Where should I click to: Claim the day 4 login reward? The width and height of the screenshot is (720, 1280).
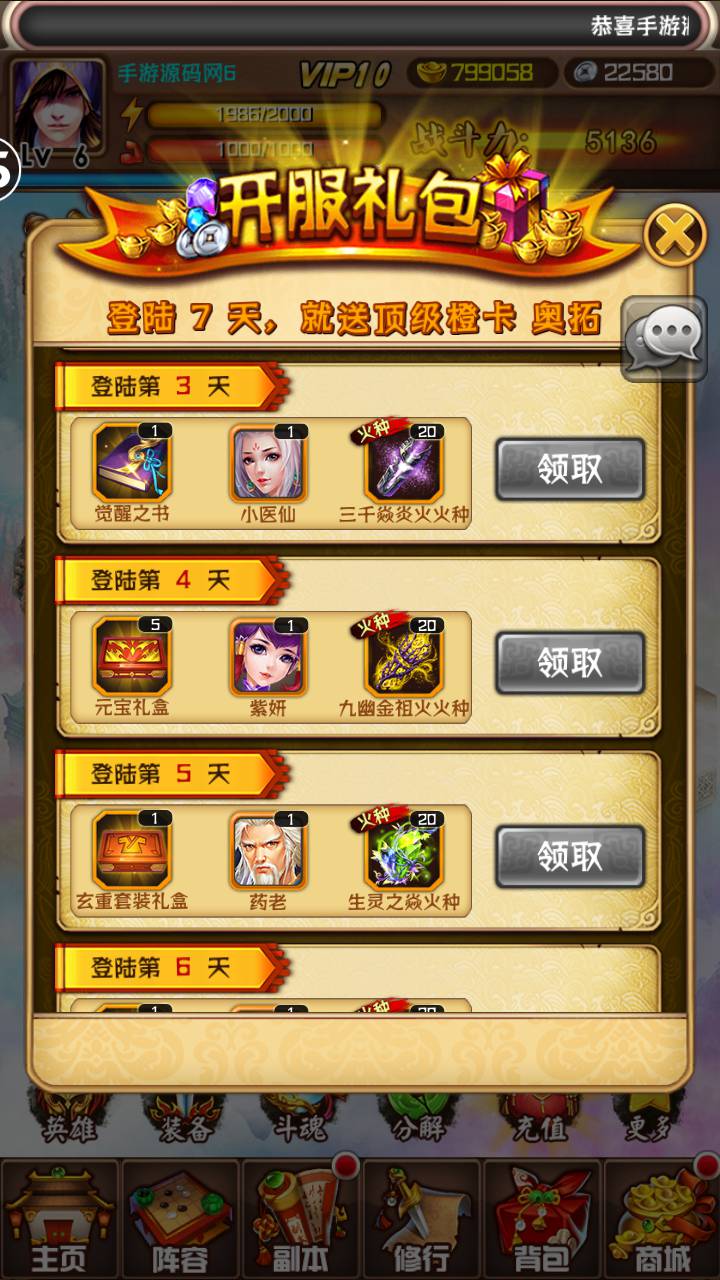(570, 662)
